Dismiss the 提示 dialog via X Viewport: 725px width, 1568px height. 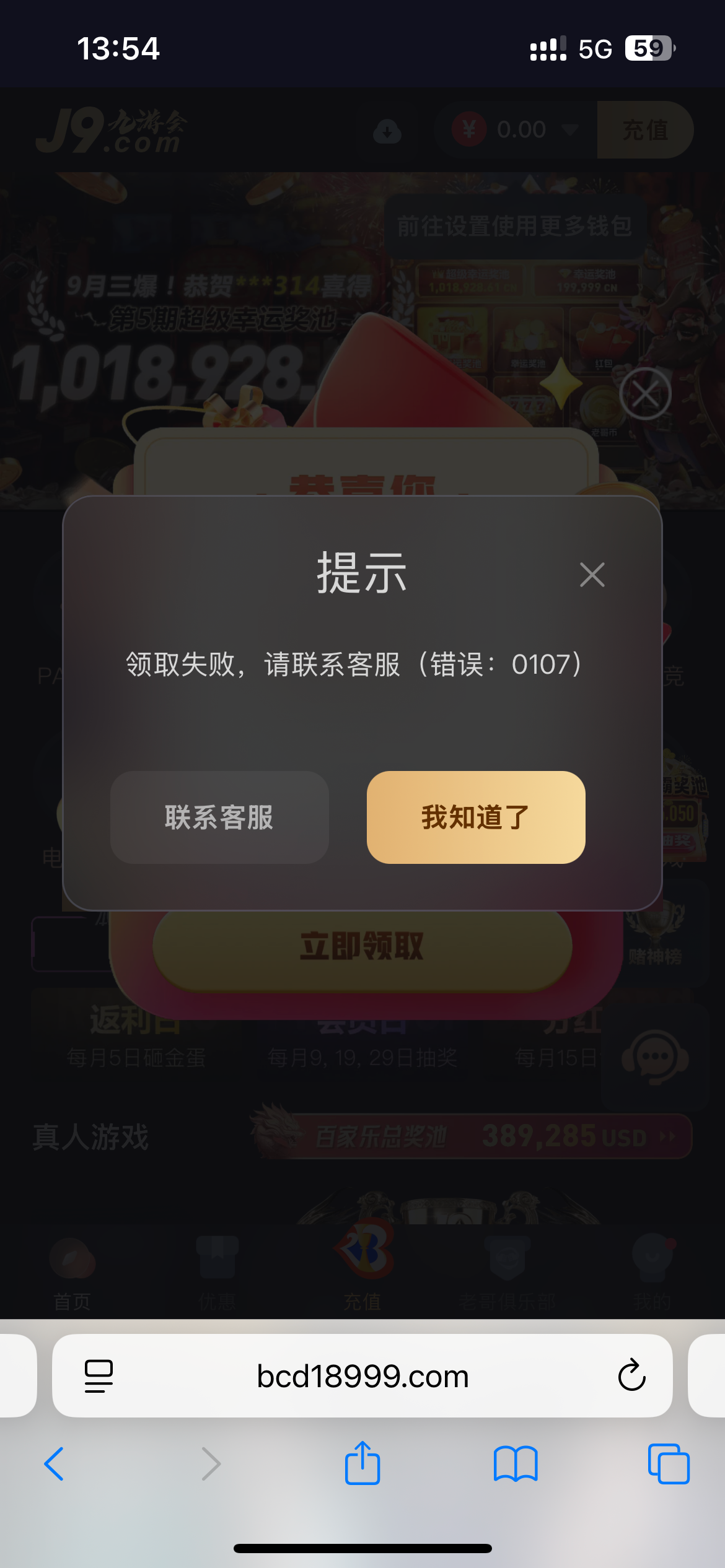click(x=592, y=575)
